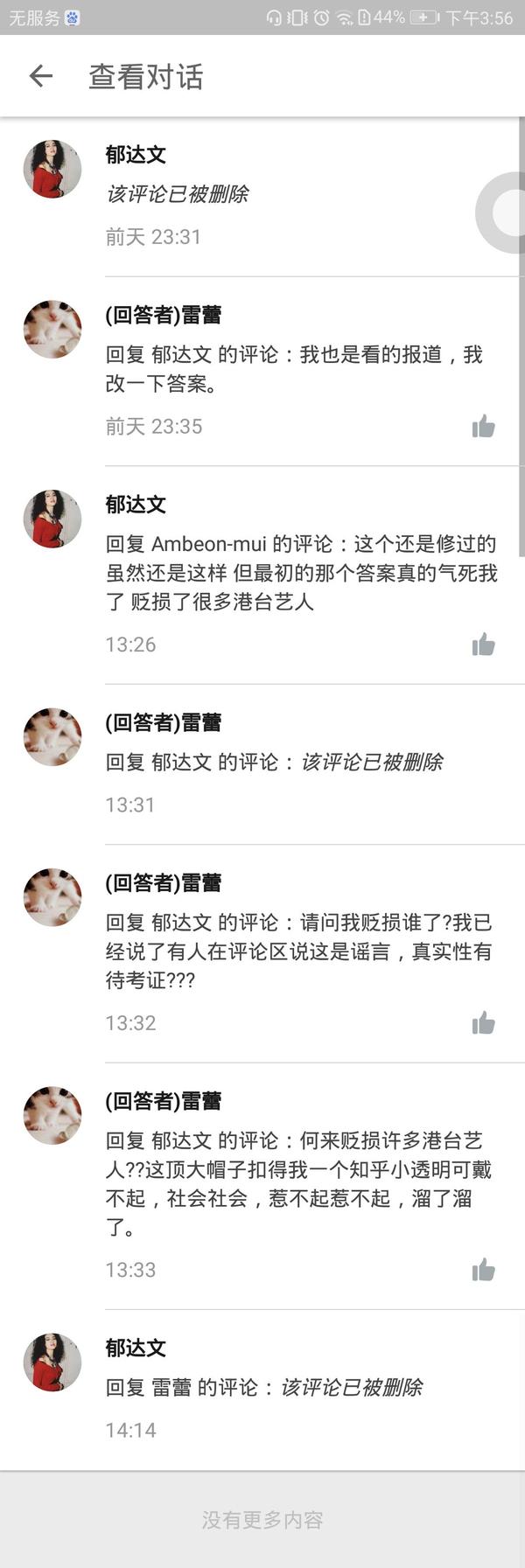Like 雷蕾's reply posted 前天 23:35
Viewport: 525px width, 1568px height.
(x=483, y=427)
